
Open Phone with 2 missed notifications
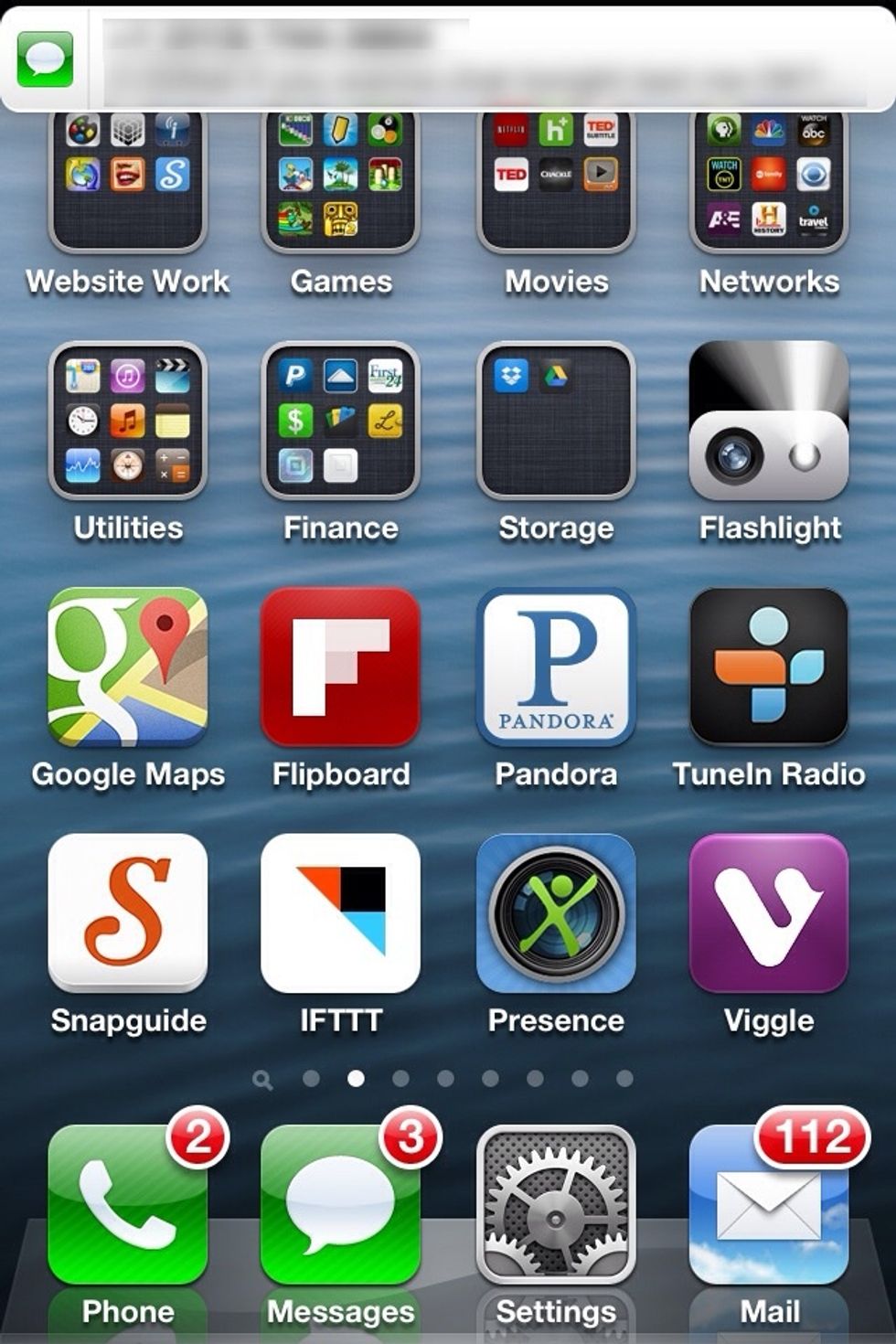tap(128, 1205)
